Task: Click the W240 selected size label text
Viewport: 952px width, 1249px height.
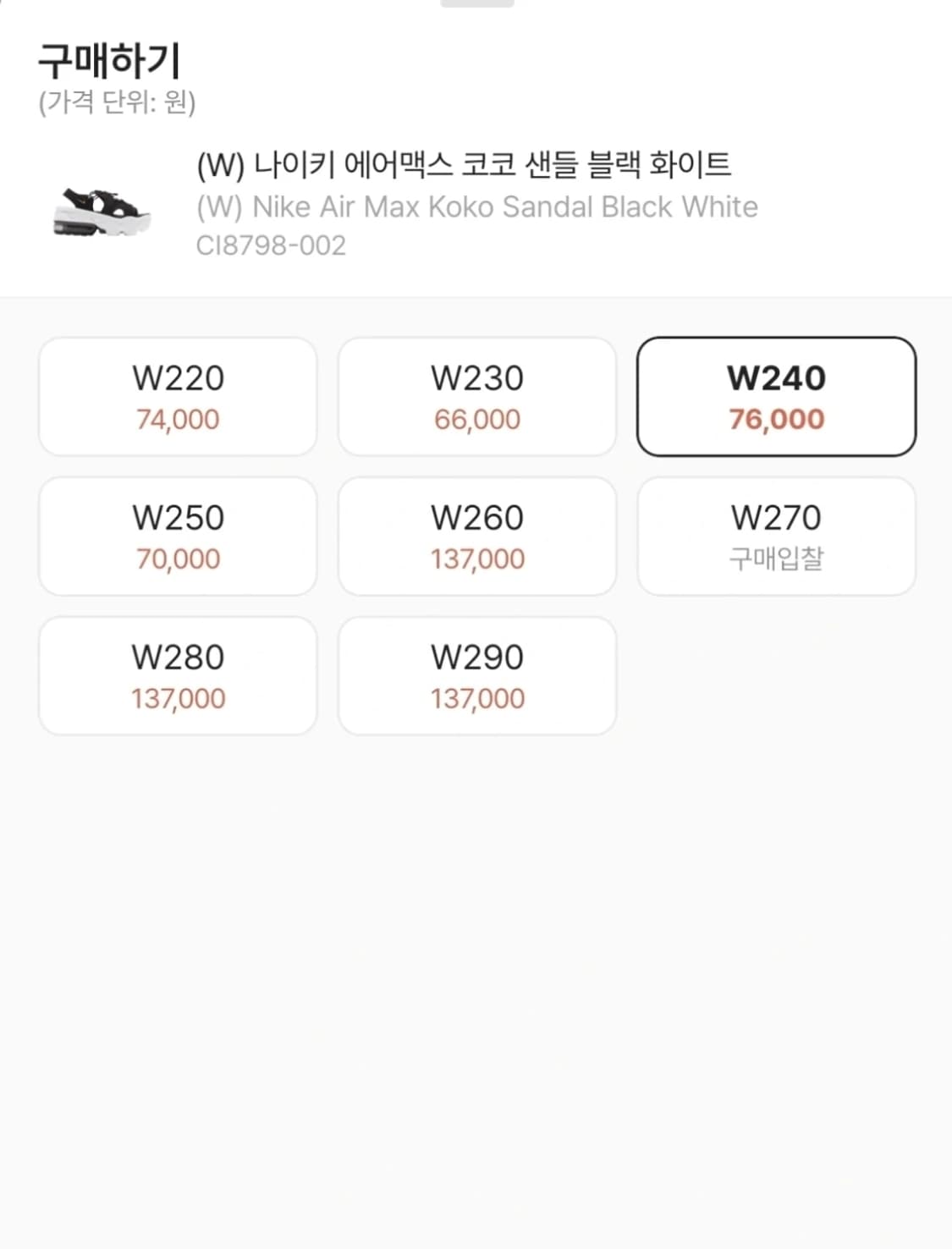Action: click(x=777, y=378)
